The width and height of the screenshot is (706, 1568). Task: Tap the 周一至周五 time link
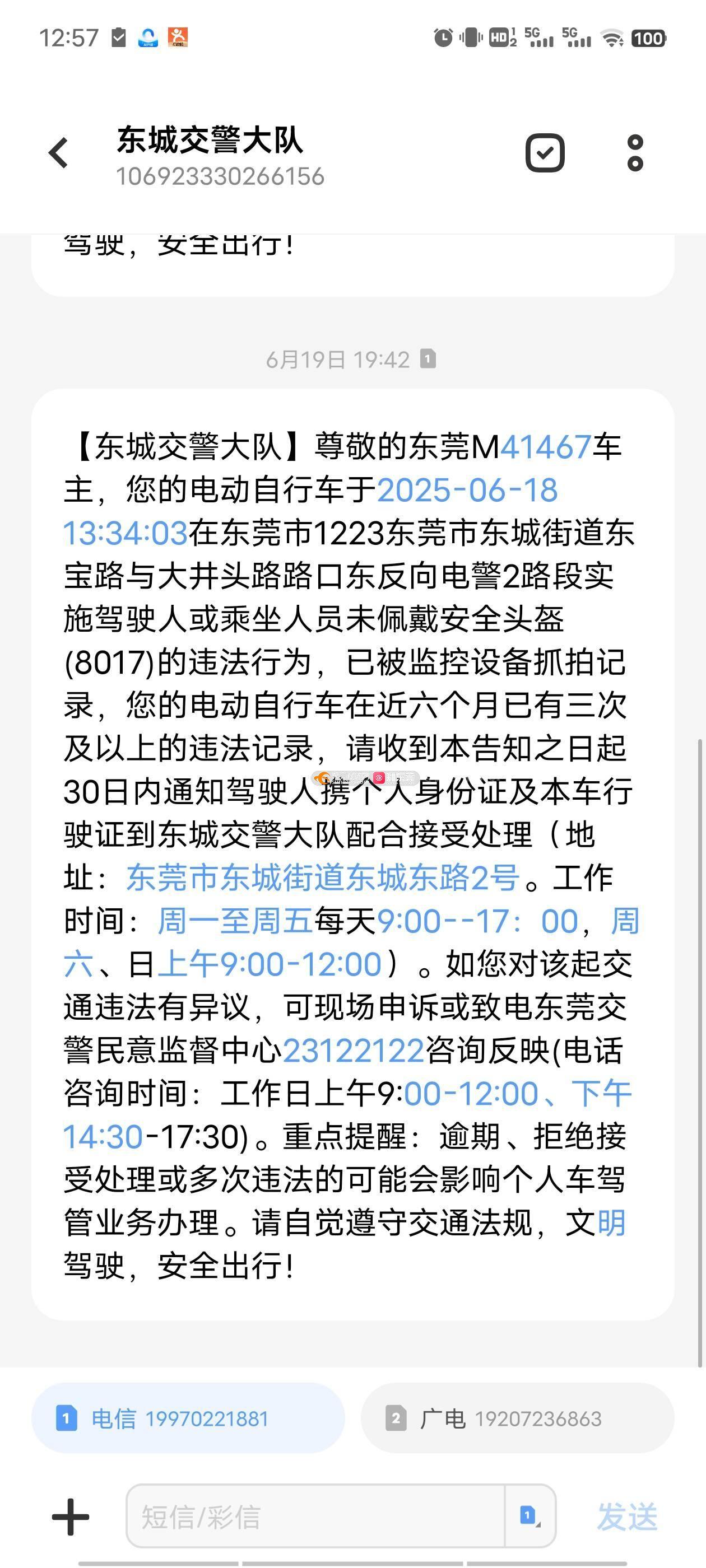(235, 920)
